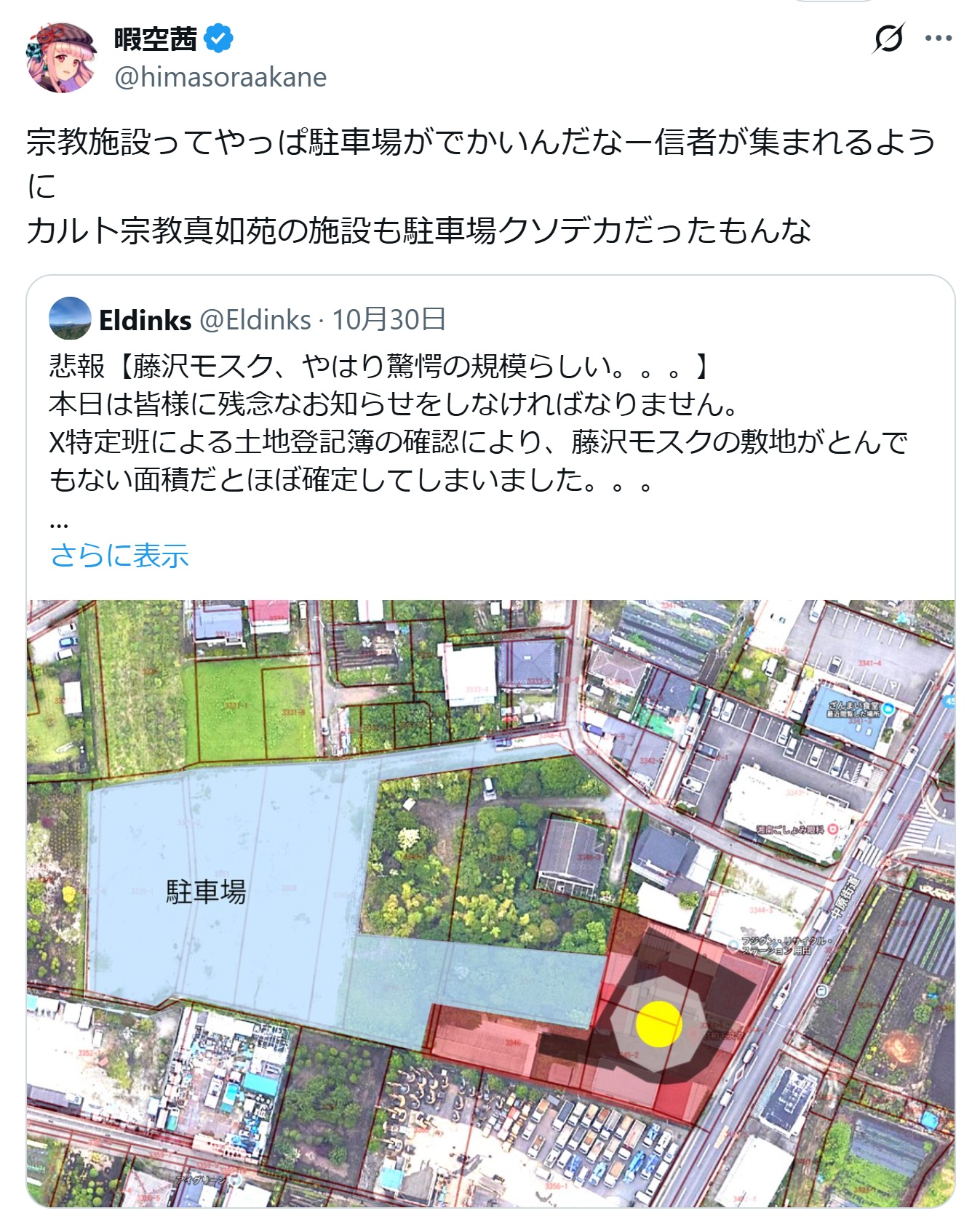The image size is (972, 1232).
Task: Open the post overflow menu
Action: (x=939, y=39)
